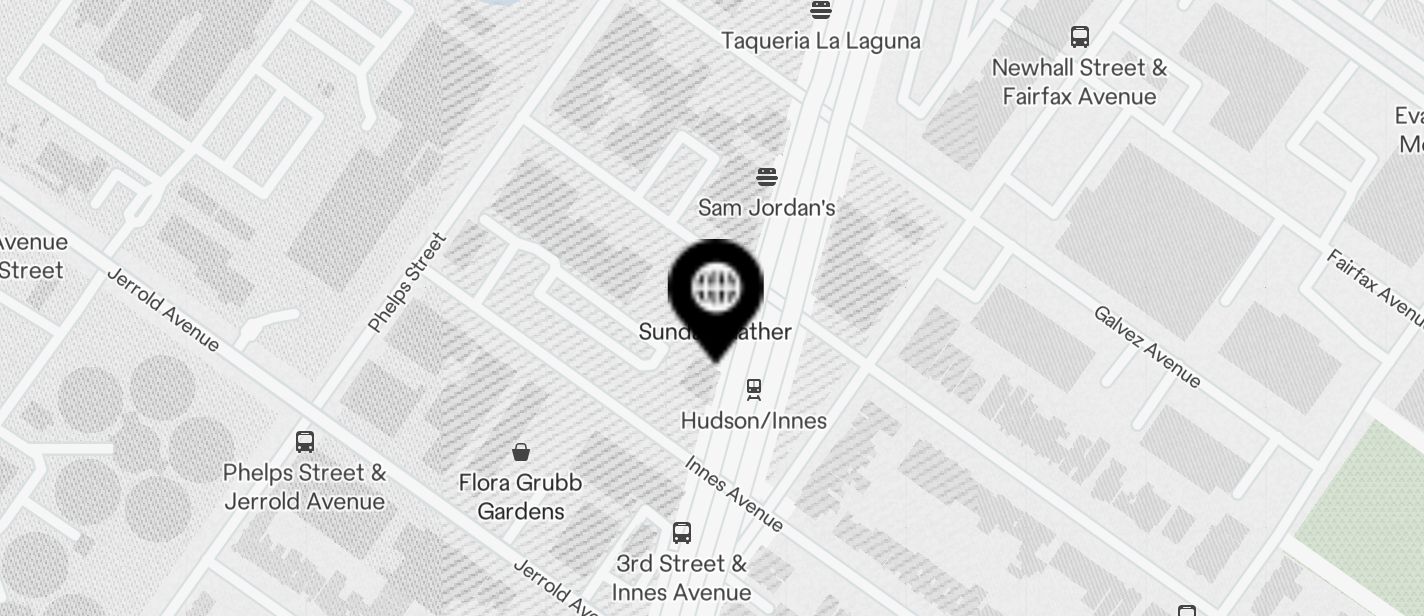Select Taqueria La Laguna on the map
The image size is (1424, 616).
821,11
